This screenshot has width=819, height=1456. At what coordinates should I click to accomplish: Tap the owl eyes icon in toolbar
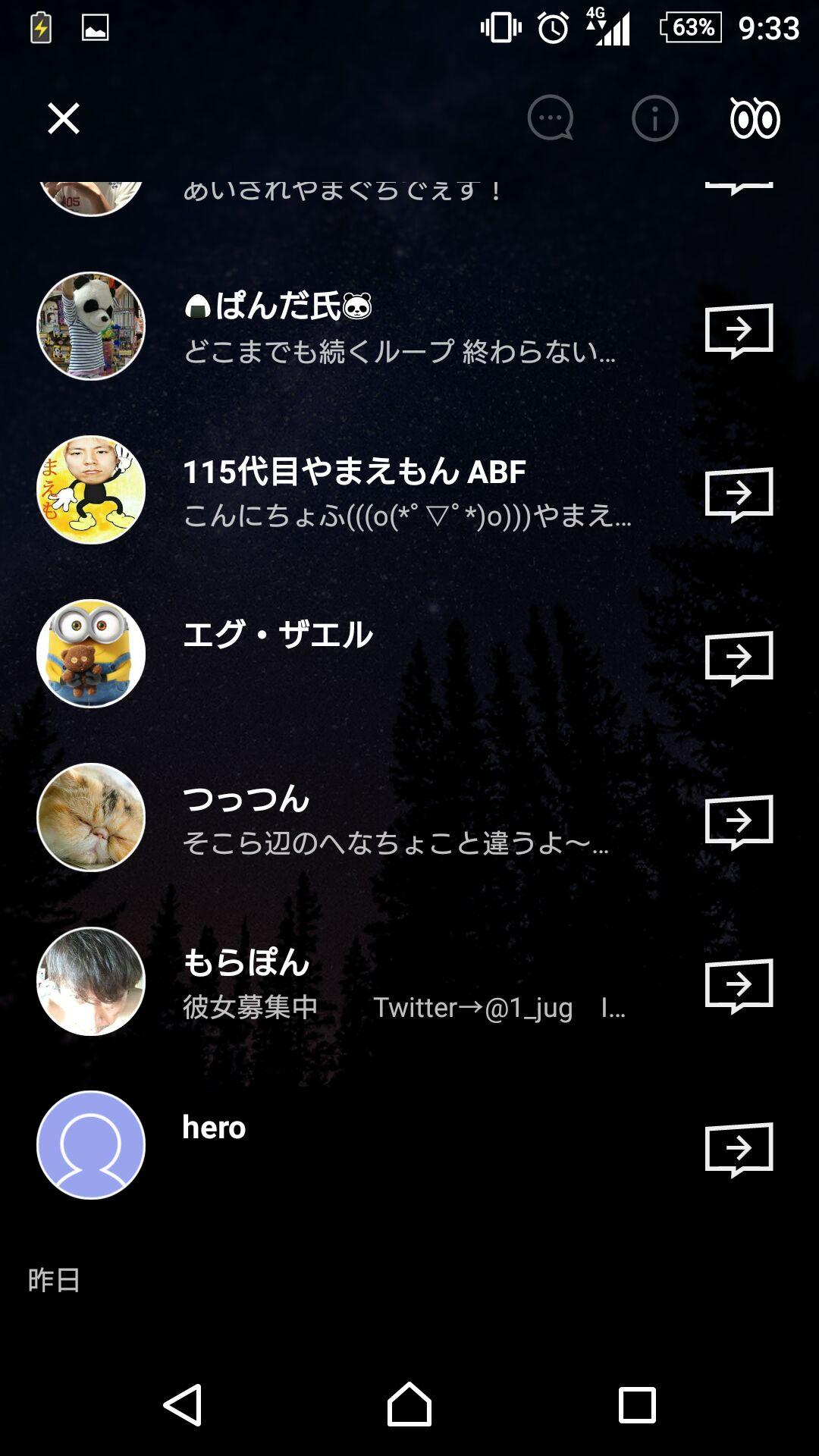755,118
